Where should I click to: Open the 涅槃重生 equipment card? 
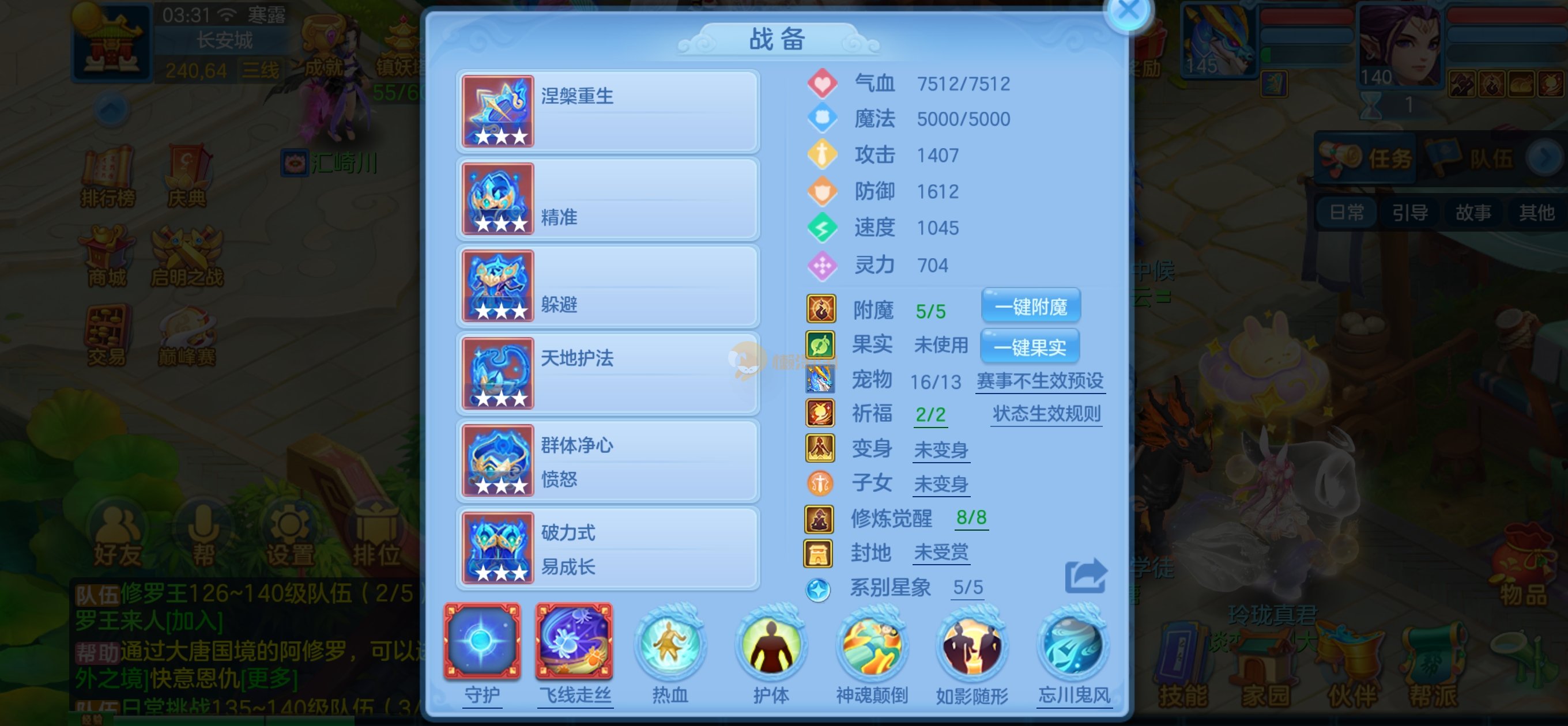608,111
